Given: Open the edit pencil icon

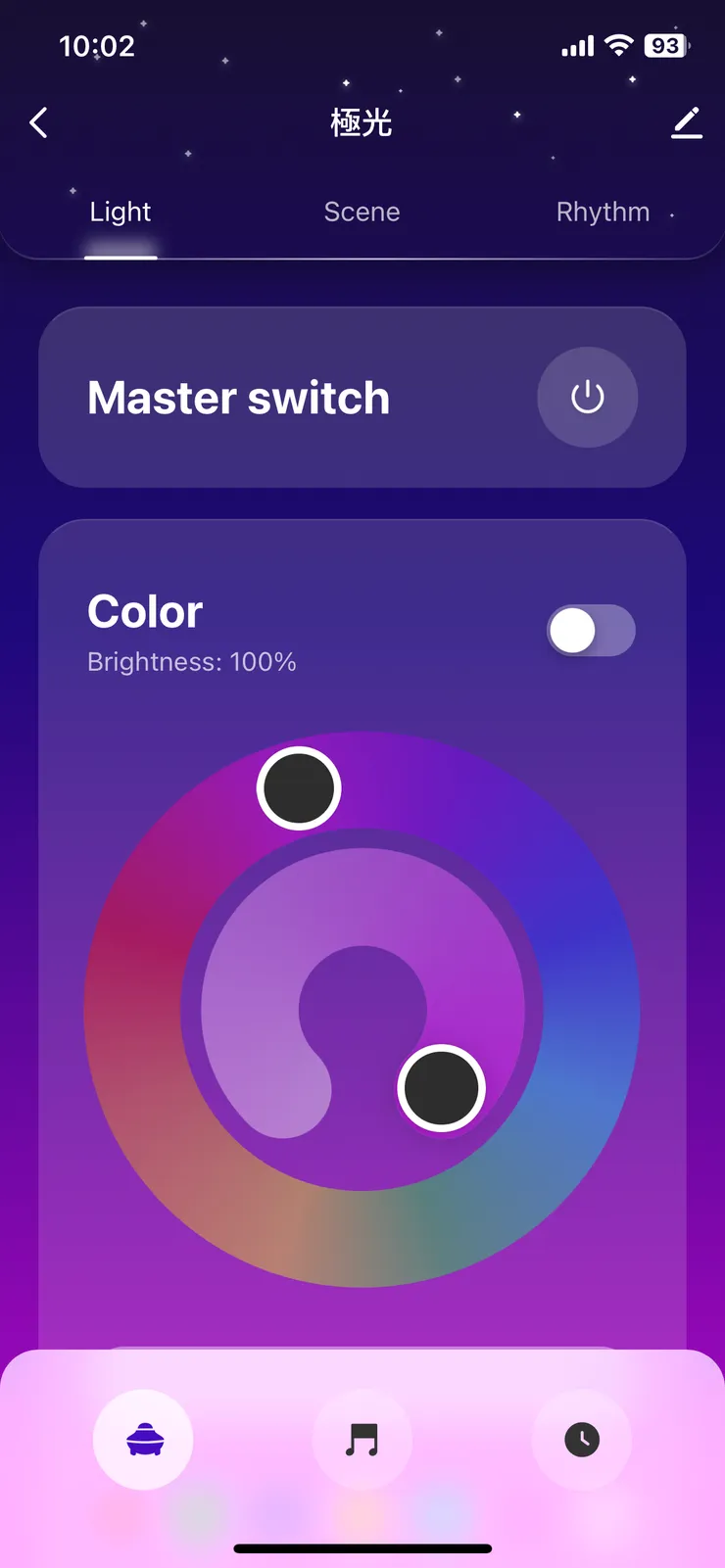Looking at the screenshot, I should click(x=687, y=122).
